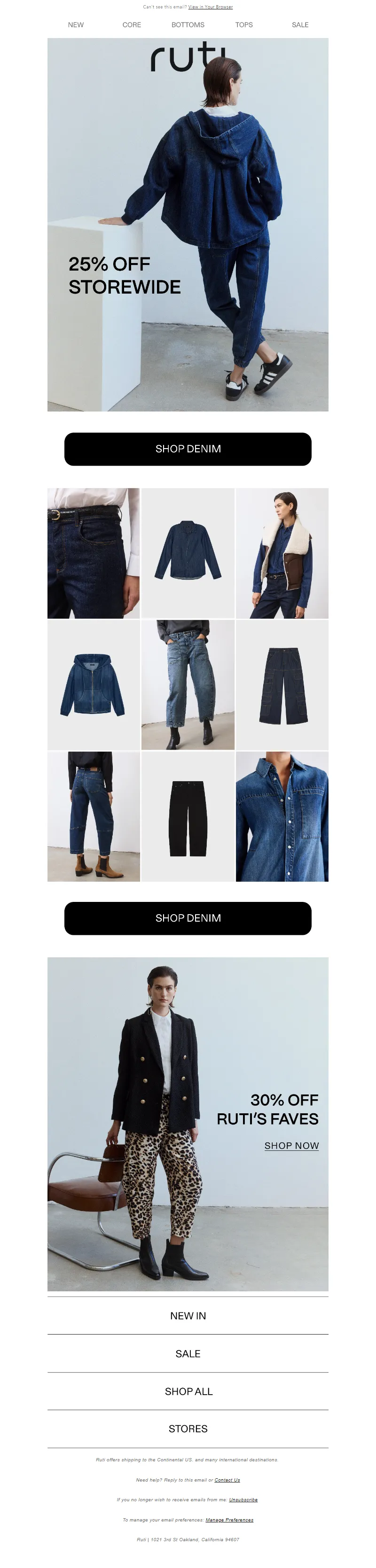
Task: Browse the TOPS category
Action: (x=244, y=25)
